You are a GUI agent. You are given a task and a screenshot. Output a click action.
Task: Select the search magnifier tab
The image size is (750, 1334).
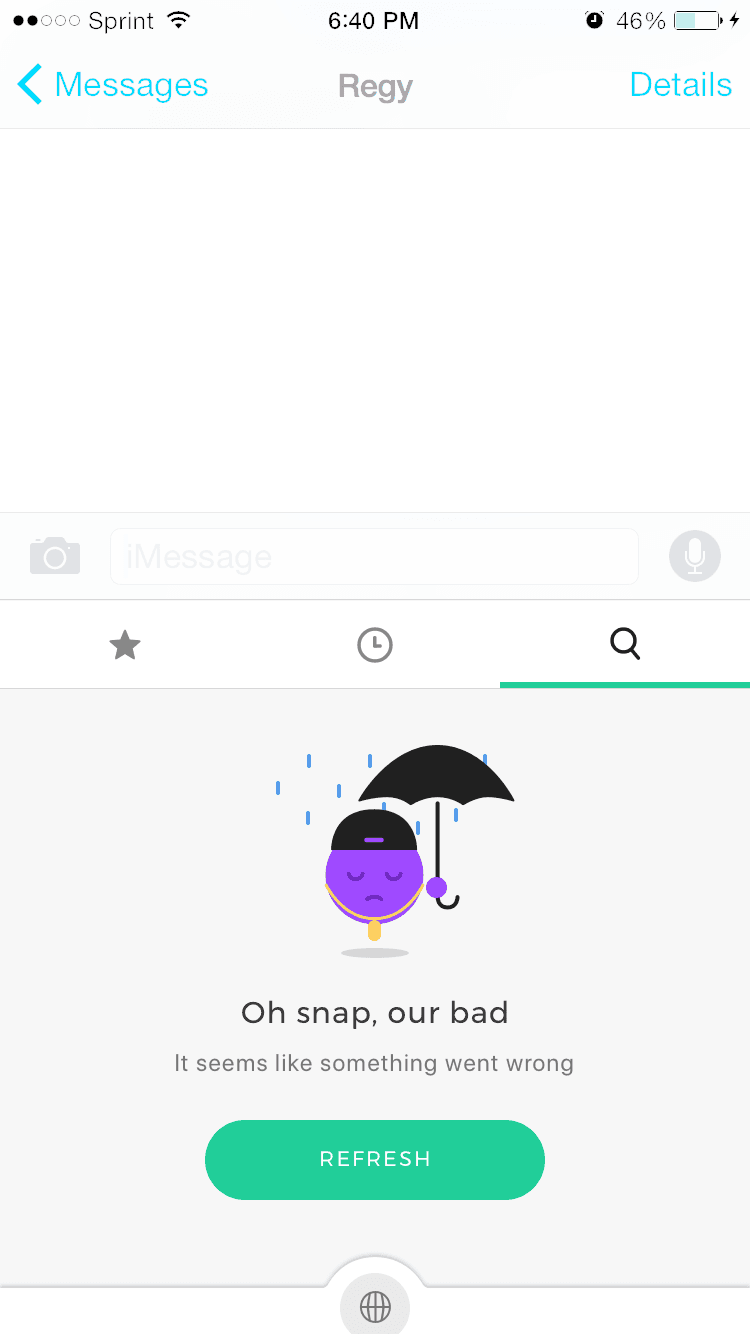(625, 645)
